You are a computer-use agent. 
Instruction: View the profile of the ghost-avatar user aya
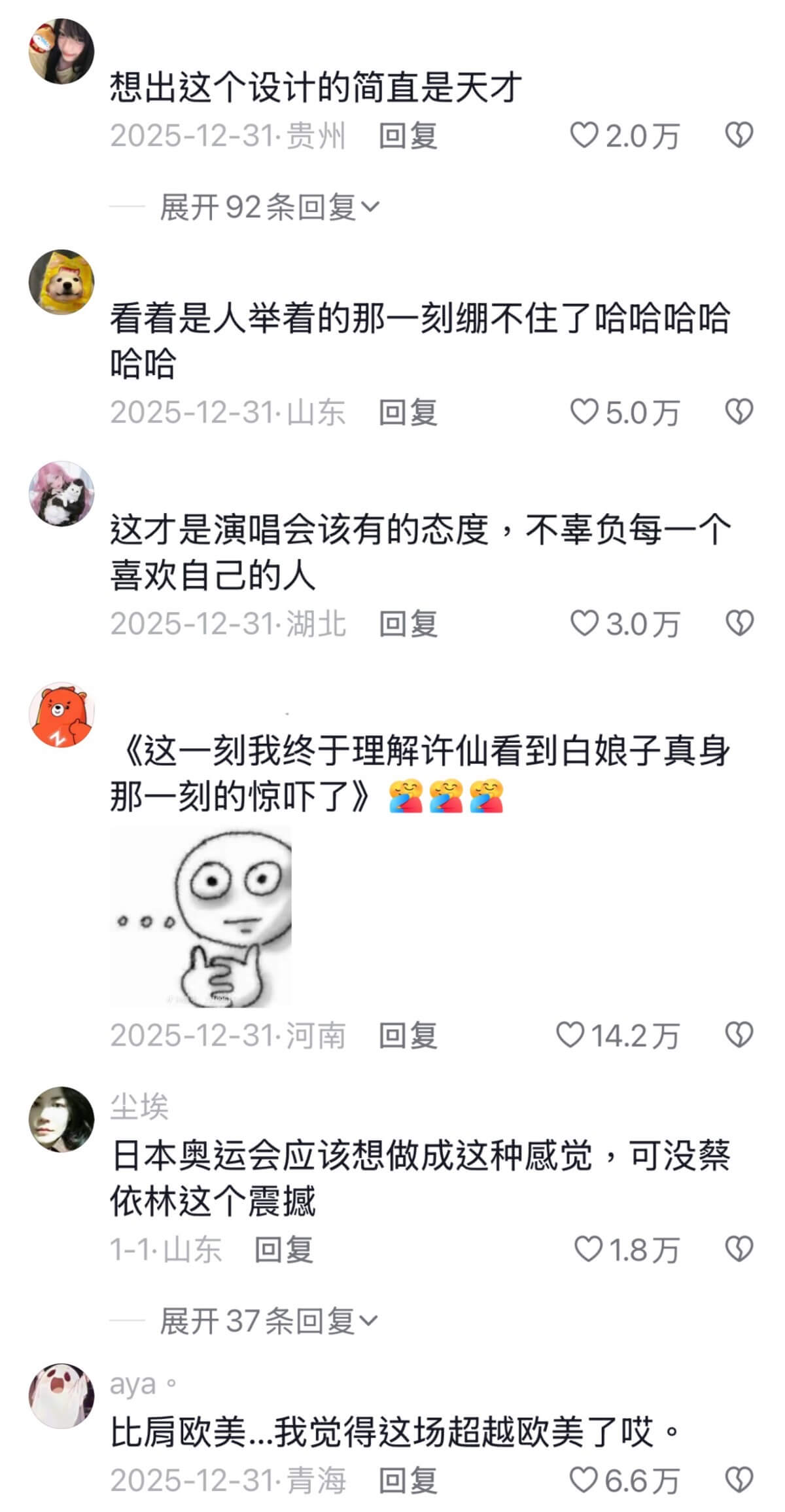point(61,1395)
